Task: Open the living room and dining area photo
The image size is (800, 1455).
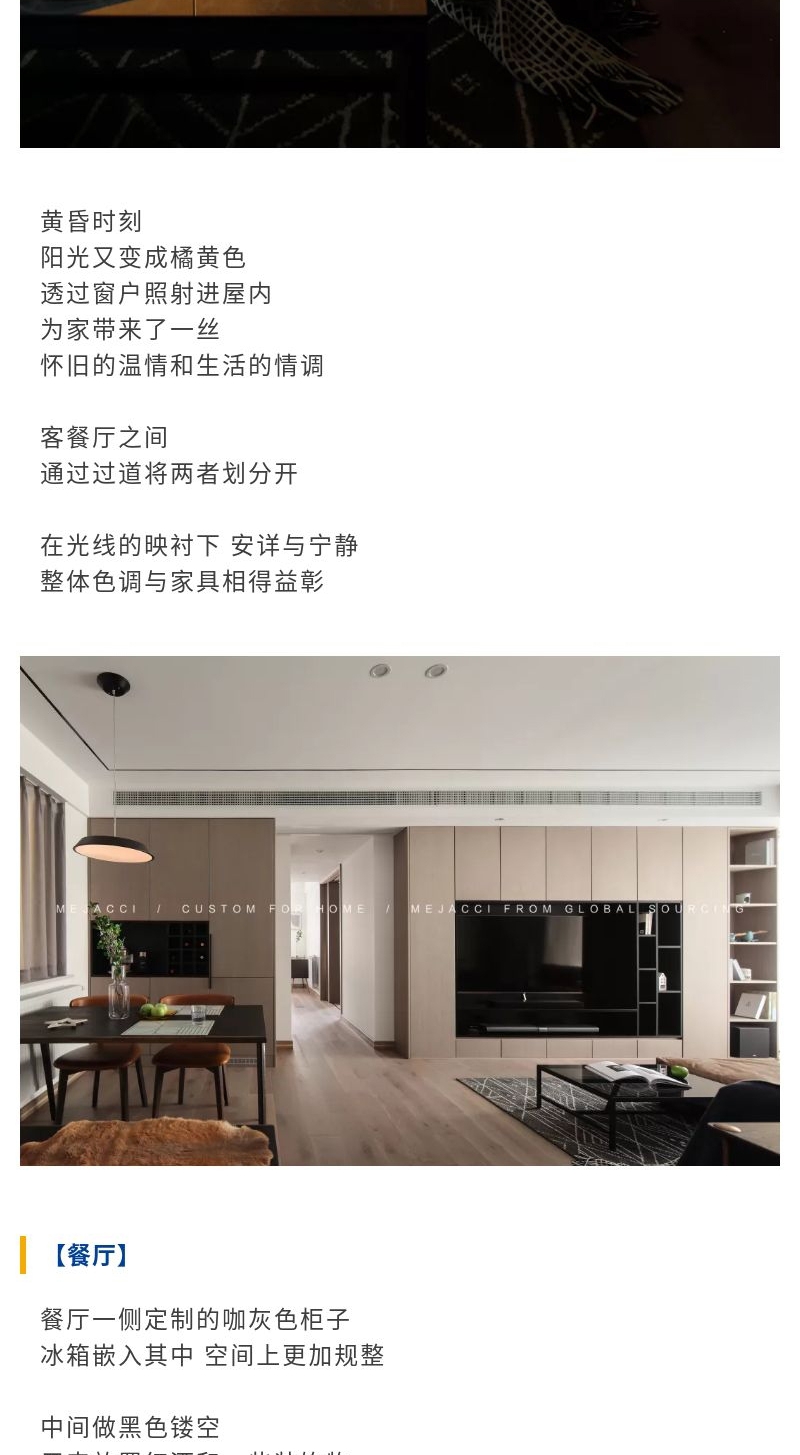Action: tap(400, 910)
